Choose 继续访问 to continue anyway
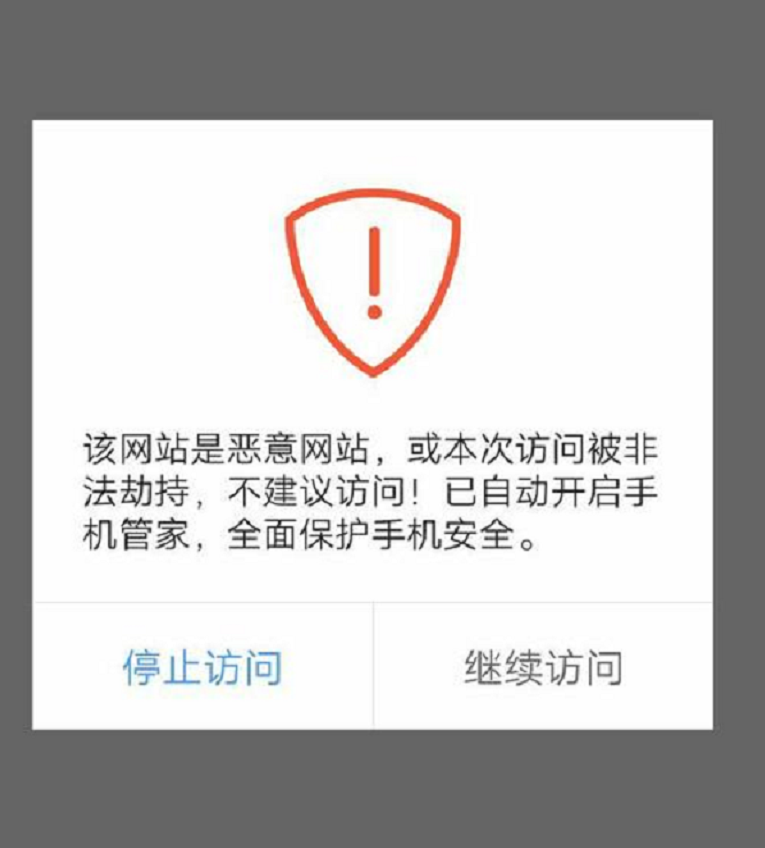765x848 pixels. click(543, 667)
